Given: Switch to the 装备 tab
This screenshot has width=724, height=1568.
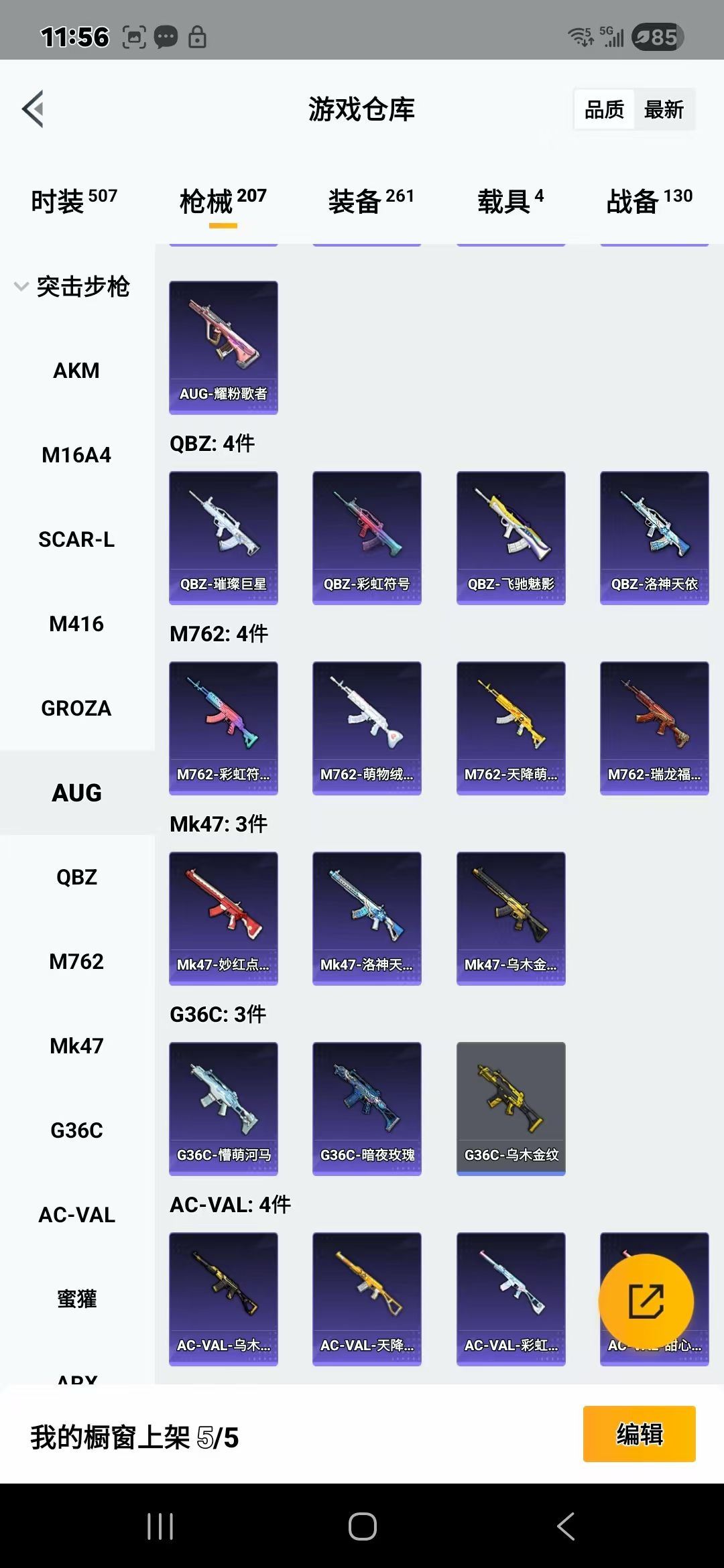Looking at the screenshot, I should point(371,200).
